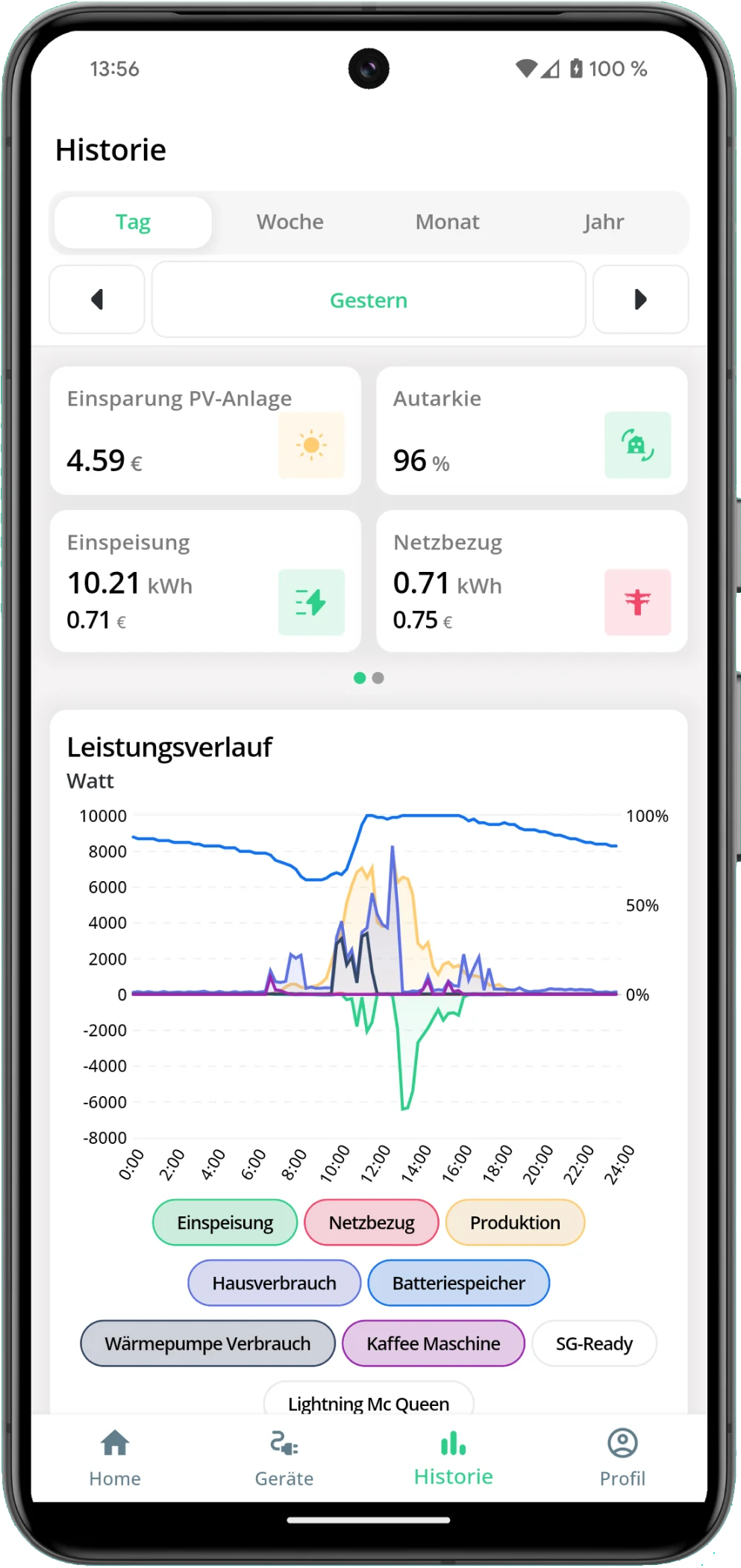This screenshot has height=1568, width=741.
Task: Toggle the Wärmepumpe Verbrauch chip
Action: pyautogui.click(x=207, y=1343)
